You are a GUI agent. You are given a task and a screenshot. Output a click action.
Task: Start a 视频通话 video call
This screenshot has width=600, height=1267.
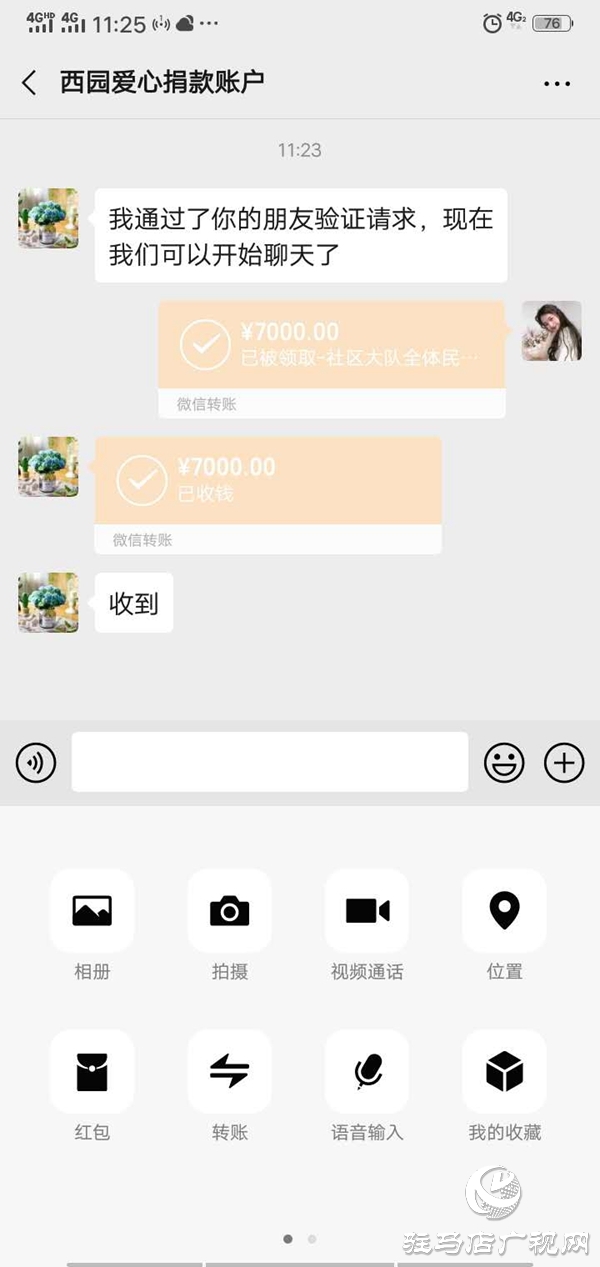367,911
